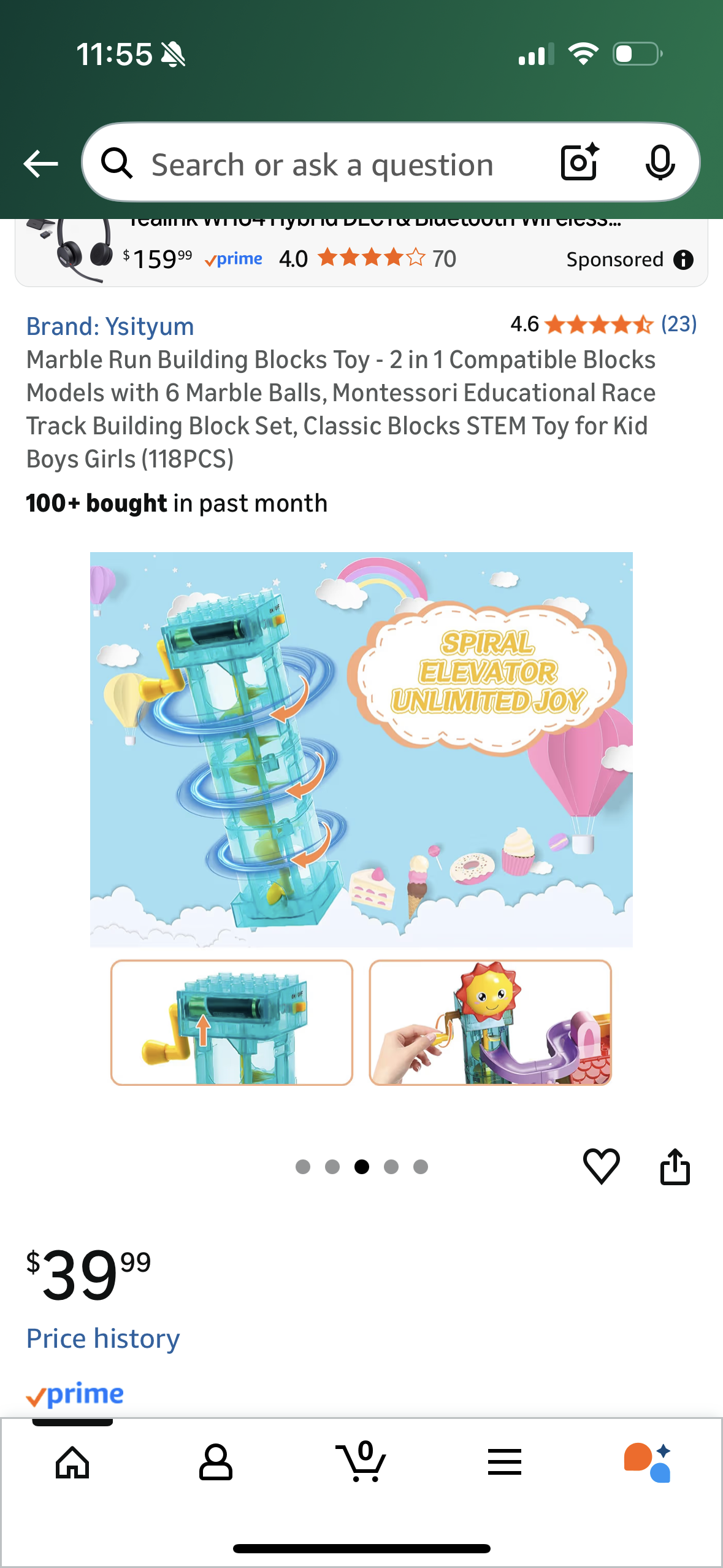Viewport: 723px width, 1568px height.
Task: Open the 4.6 star ratings (23)
Action: click(x=603, y=324)
